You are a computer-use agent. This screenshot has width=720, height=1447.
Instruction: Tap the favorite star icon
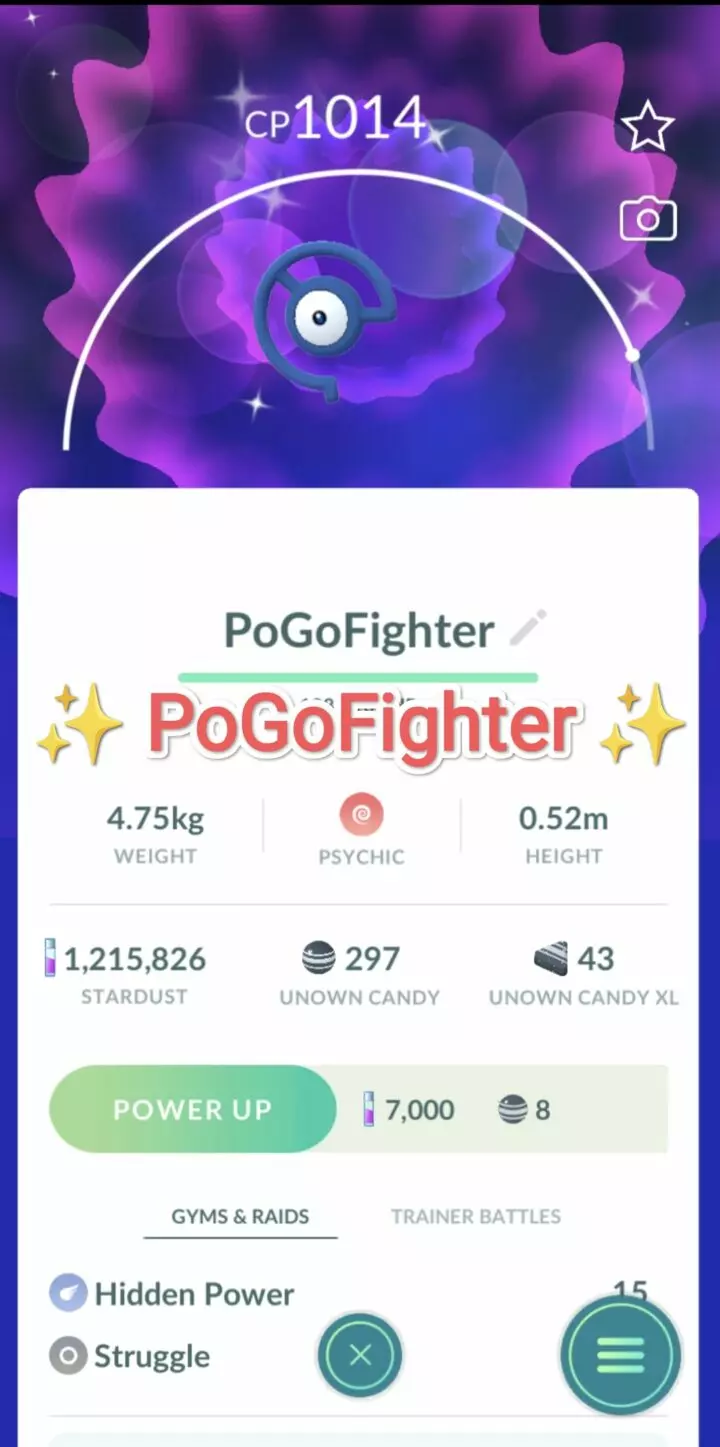tap(648, 127)
